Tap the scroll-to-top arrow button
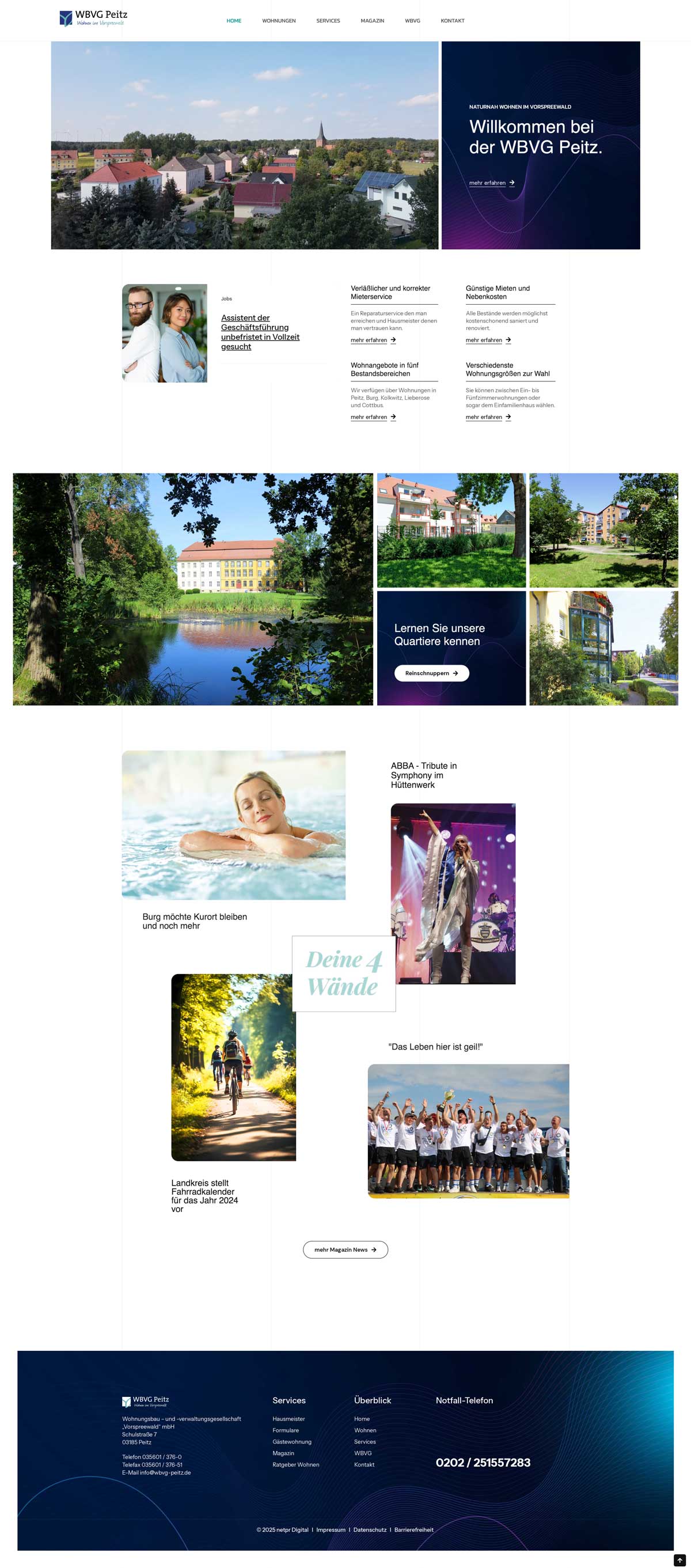This screenshot has width=691, height=1568. click(679, 1555)
